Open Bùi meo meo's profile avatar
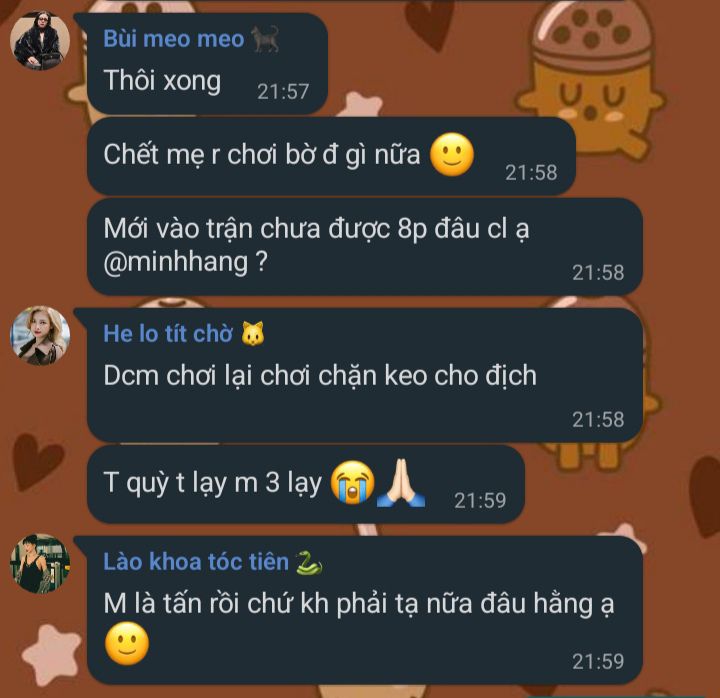Image resolution: width=720 pixels, height=698 pixels. [x=40, y=42]
